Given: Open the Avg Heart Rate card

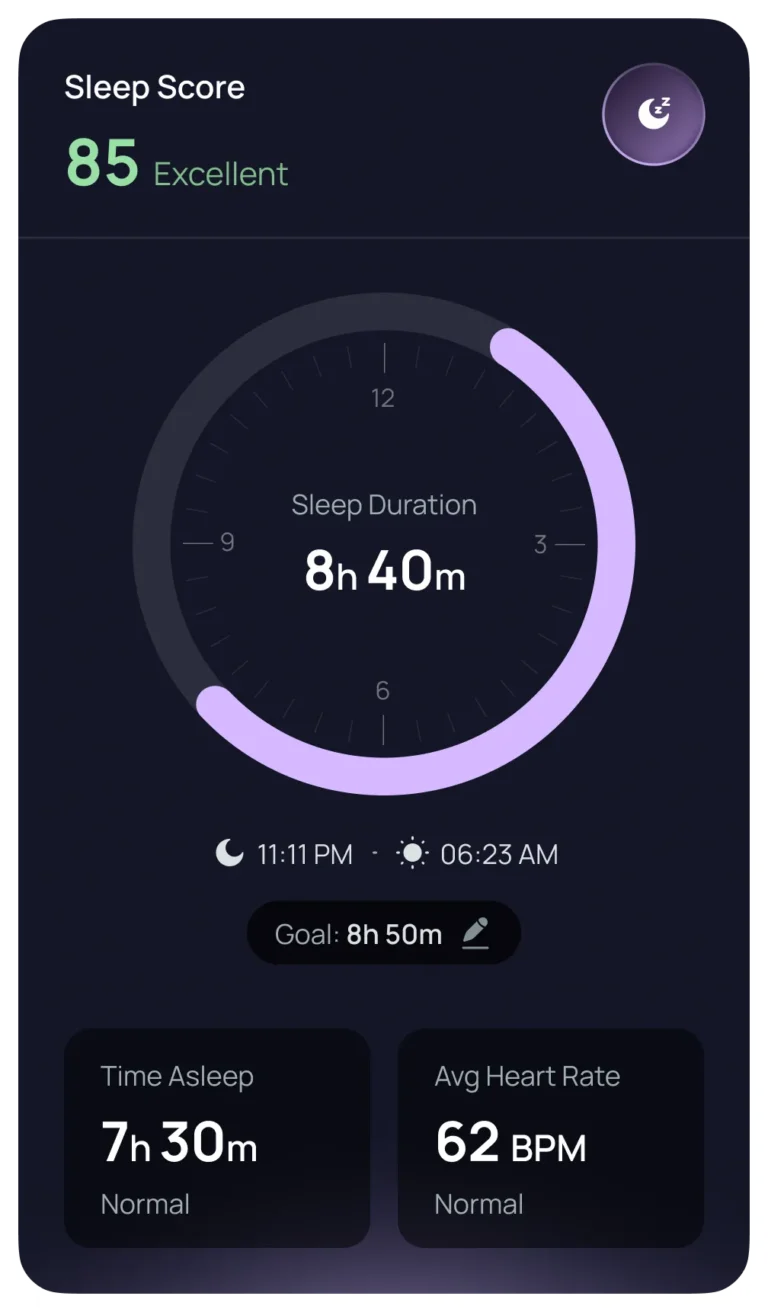Looking at the screenshot, I should [x=551, y=1138].
